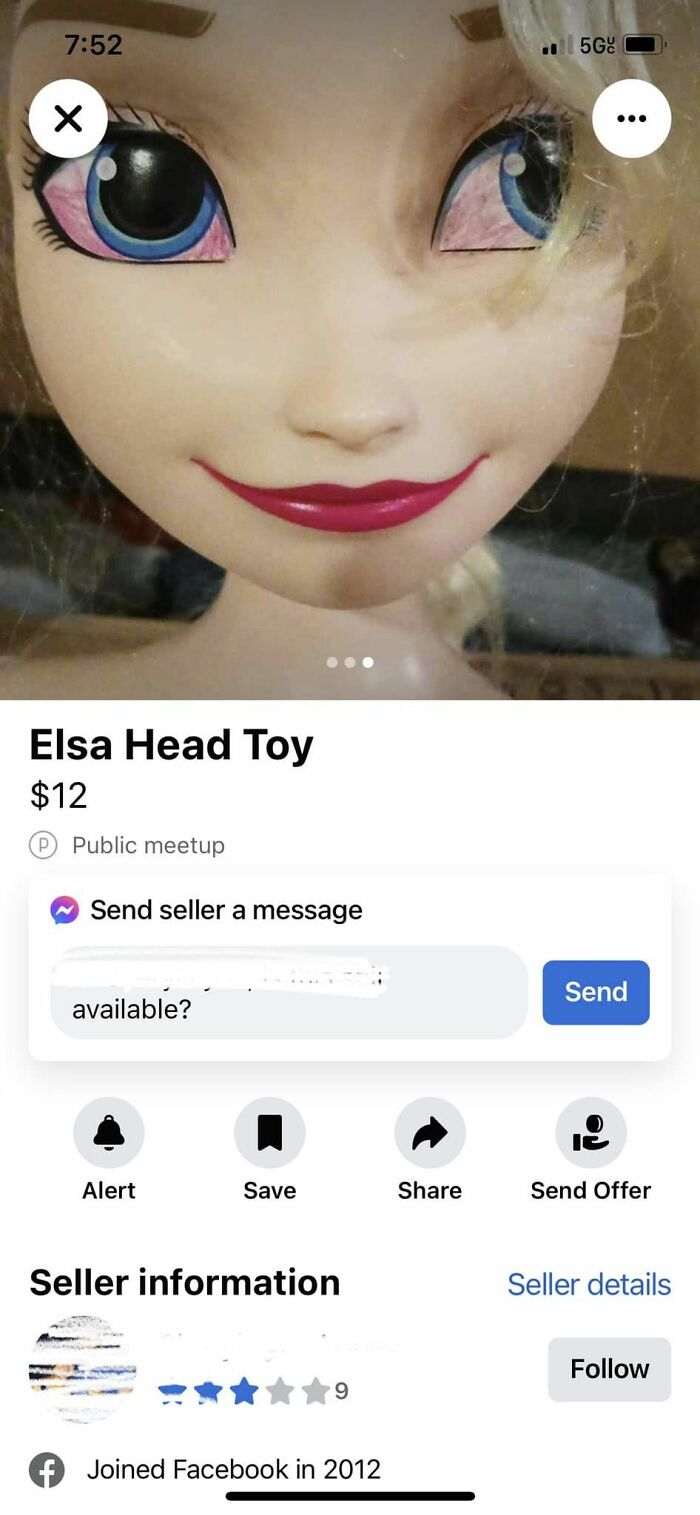Share this marketplace listing
The height and width of the screenshot is (1515, 700).
coord(430,1133)
